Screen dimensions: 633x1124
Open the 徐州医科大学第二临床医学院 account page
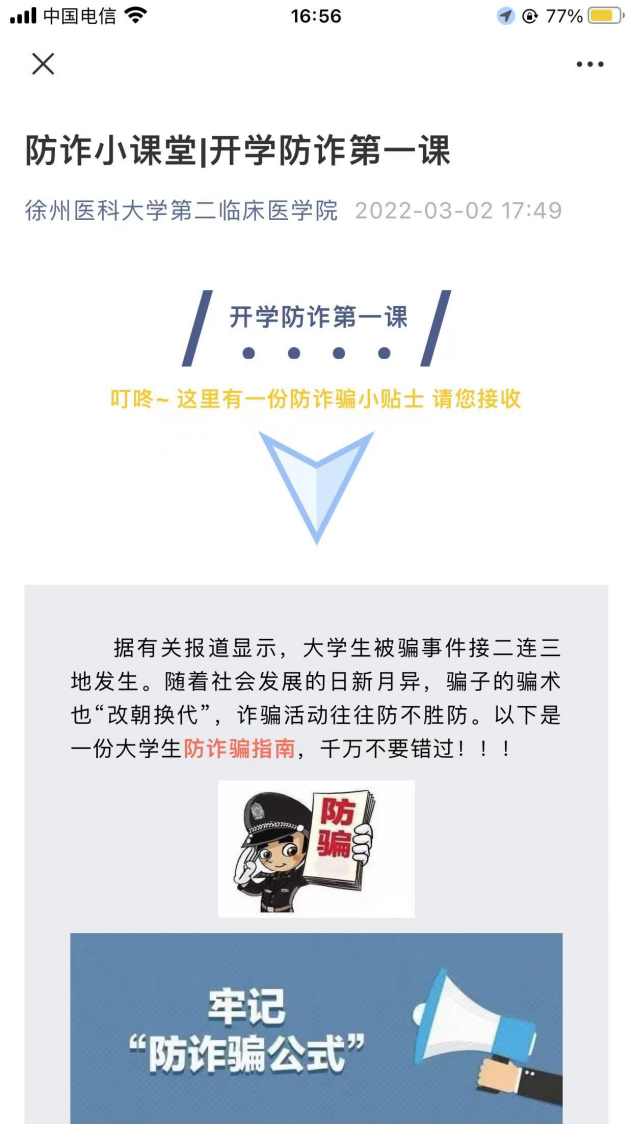coord(181,211)
